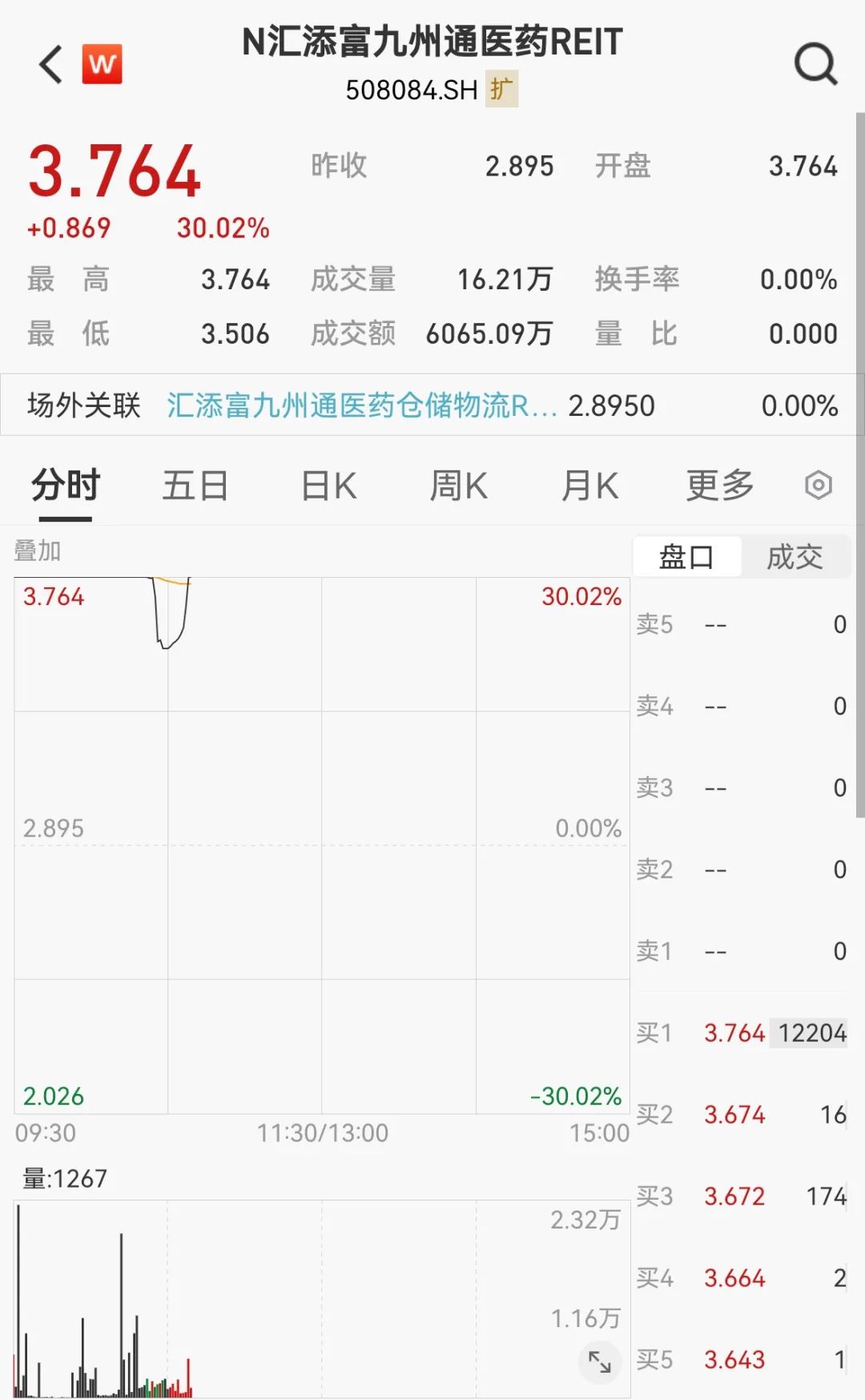Tap 叠加 to overlay a comparison
The height and width of the screenshot is (1400, 865).
38,551
